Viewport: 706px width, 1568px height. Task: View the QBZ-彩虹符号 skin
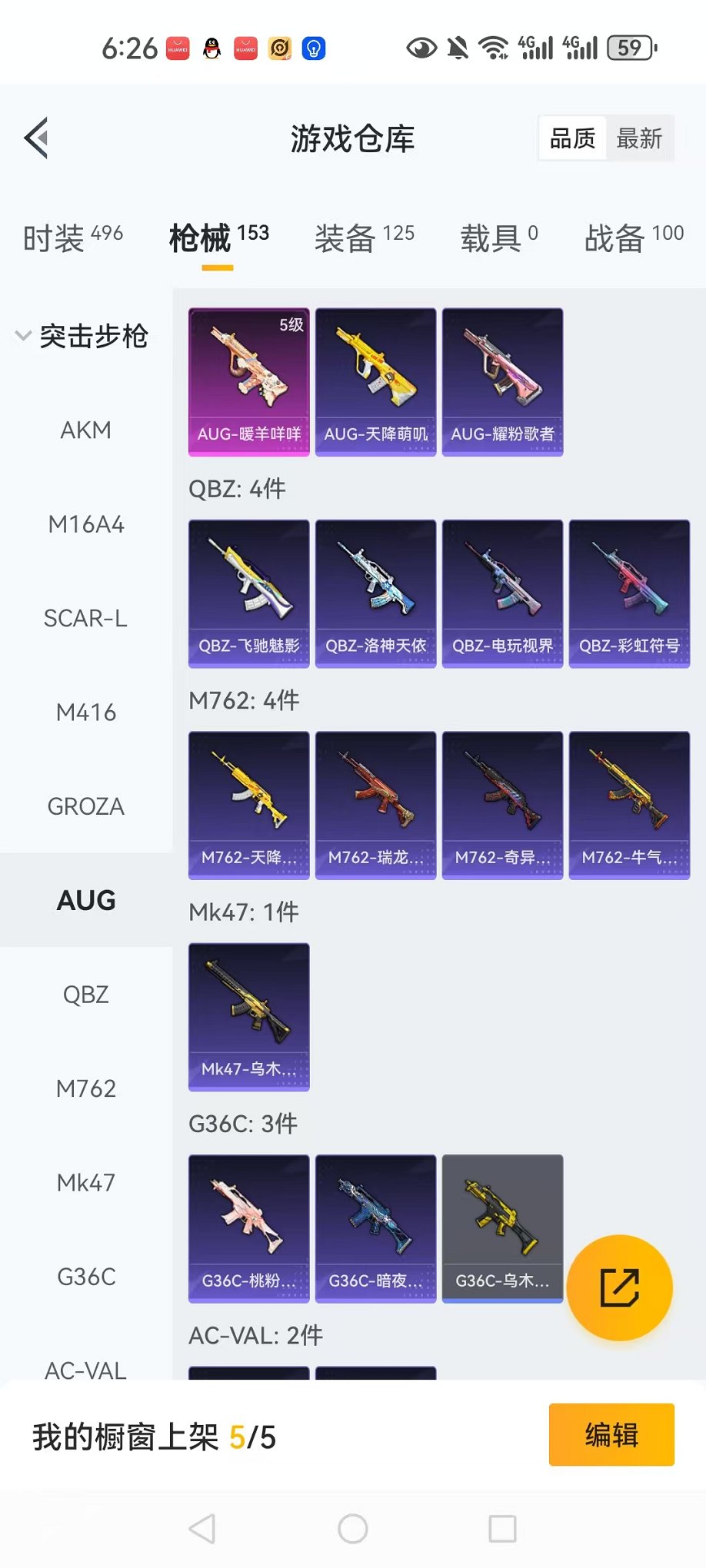click(x=629, y=593)
